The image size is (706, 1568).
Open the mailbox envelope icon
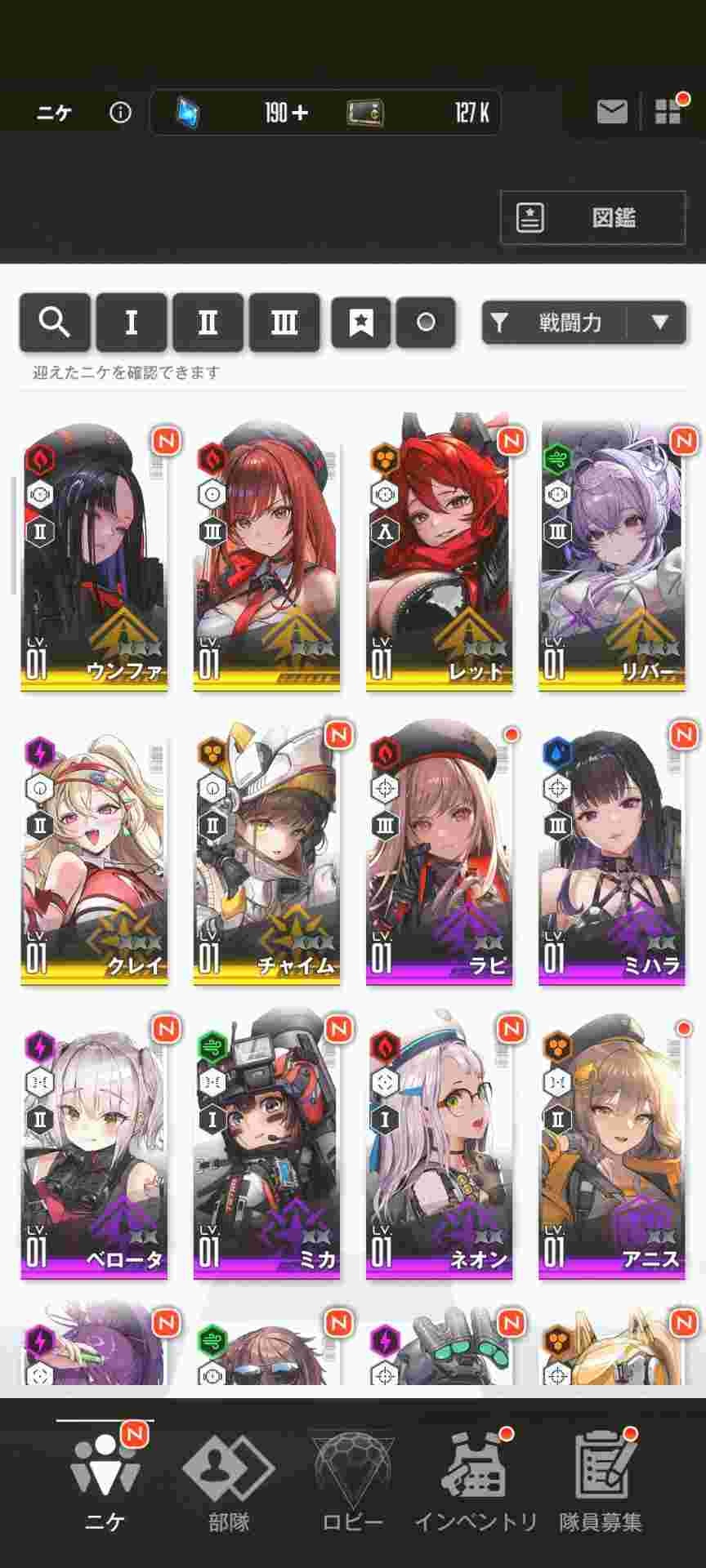(x=611, y=112)
